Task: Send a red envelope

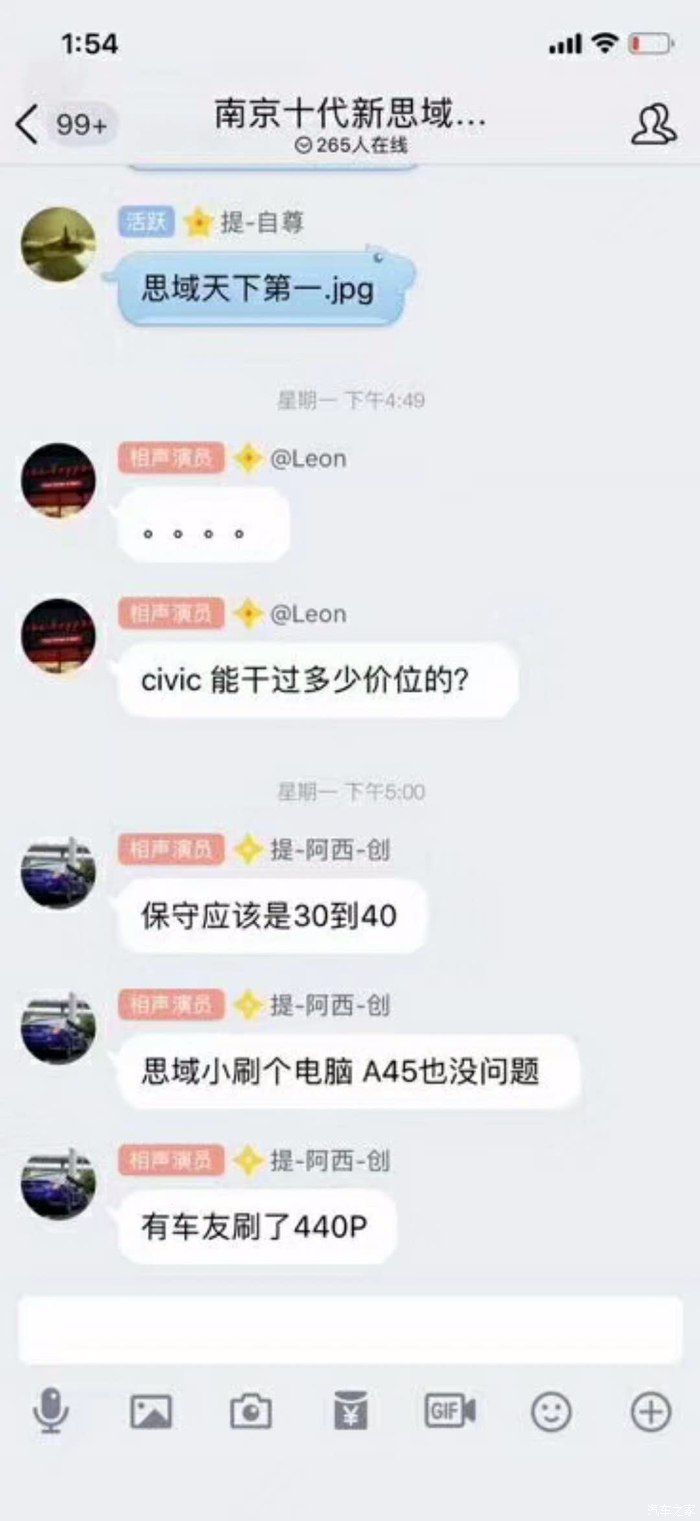Action: pos(351,1412)
